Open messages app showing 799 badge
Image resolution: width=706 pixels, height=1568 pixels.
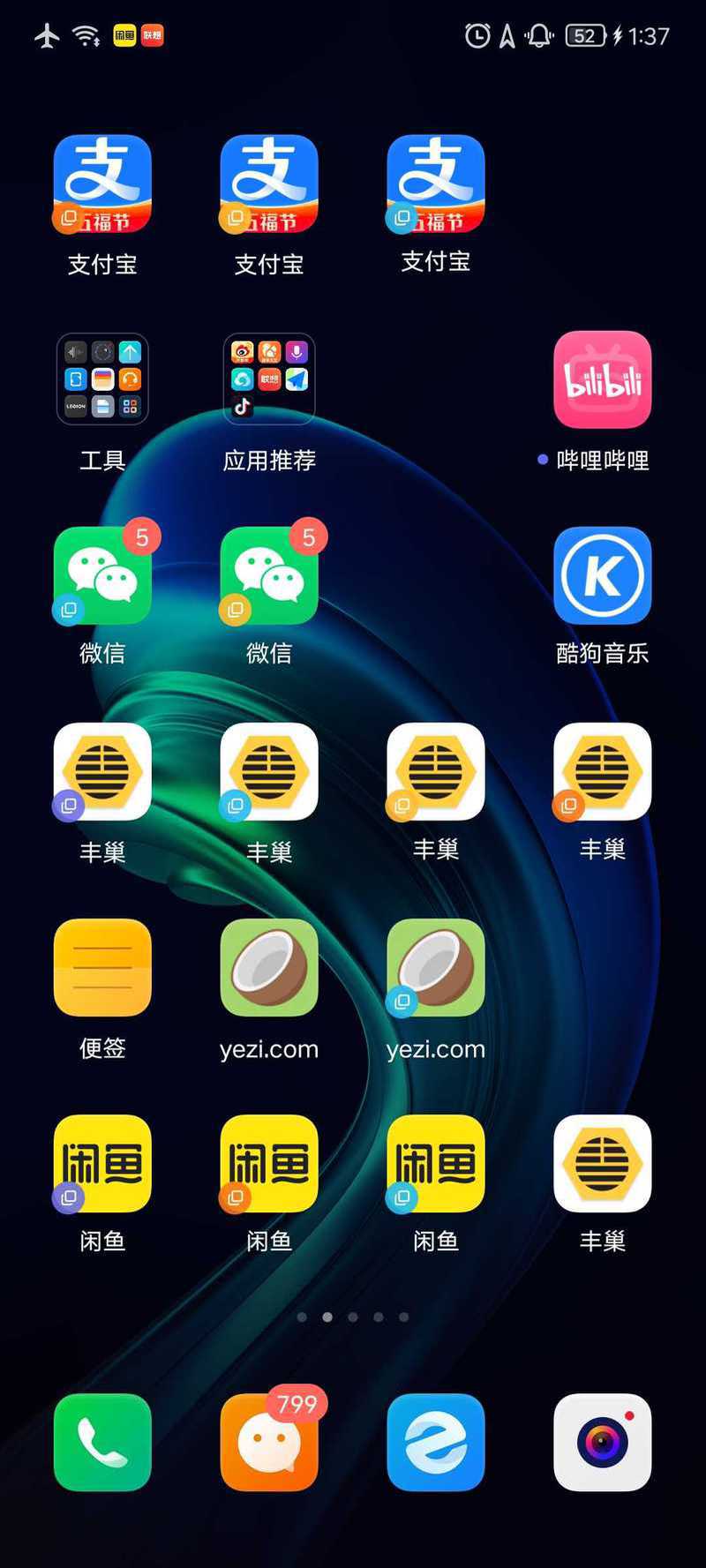(269, 1442)
